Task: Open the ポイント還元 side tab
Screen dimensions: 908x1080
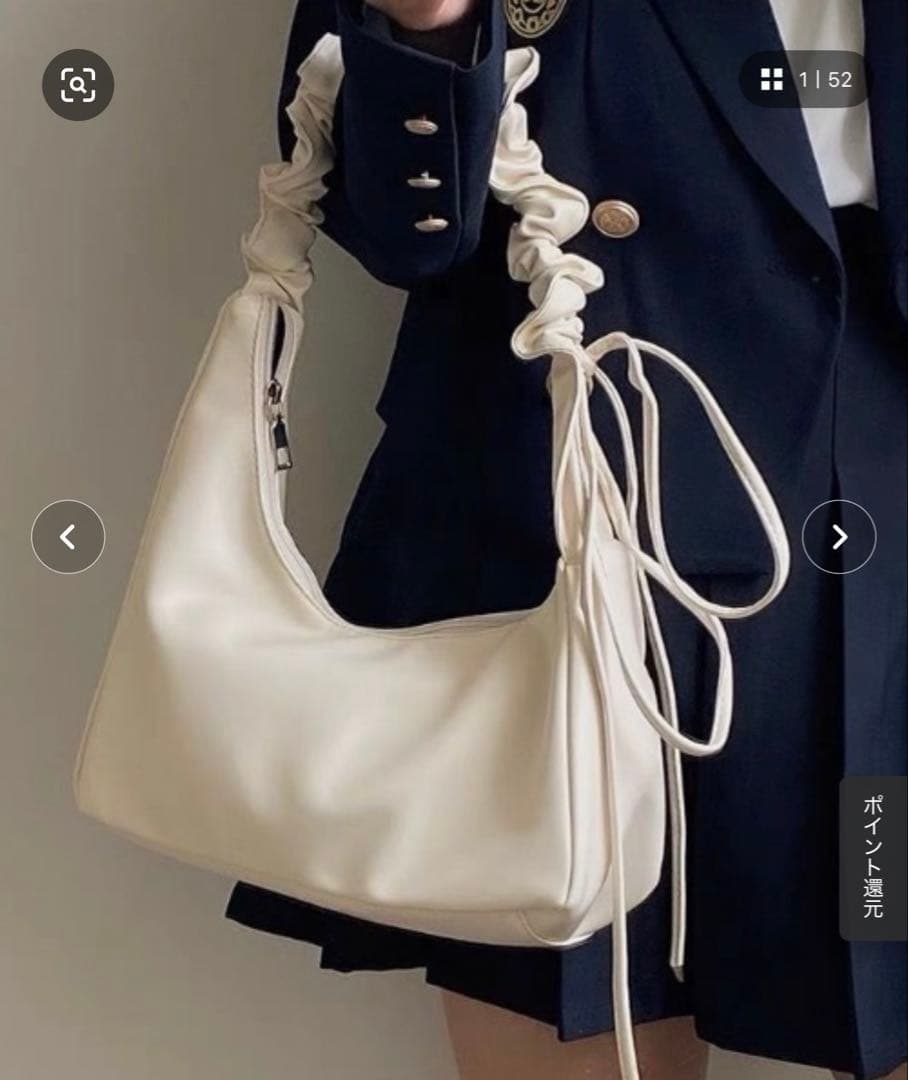Action: [873, 857]
